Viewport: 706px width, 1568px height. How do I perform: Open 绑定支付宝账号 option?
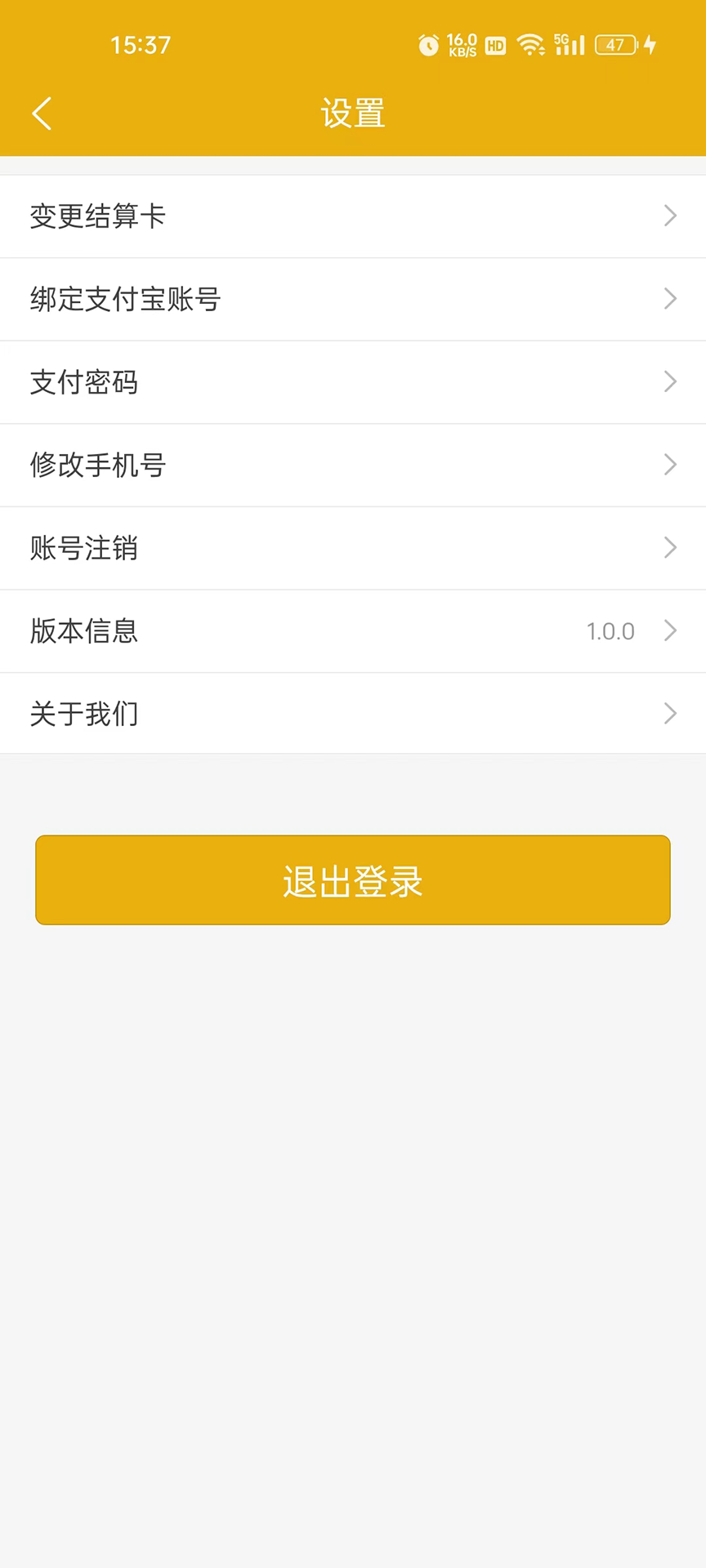(x=353, y=299)
